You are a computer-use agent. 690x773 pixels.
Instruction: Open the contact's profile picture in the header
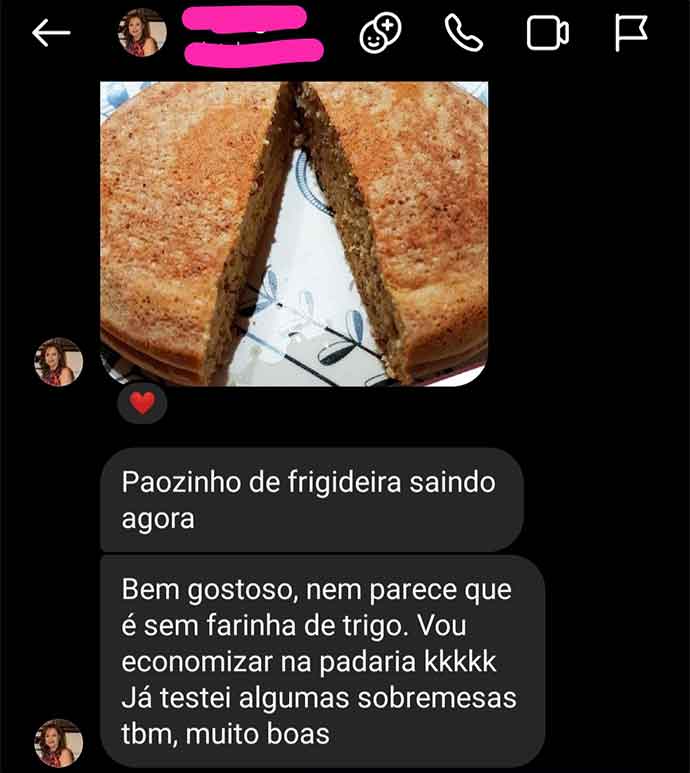142,34
